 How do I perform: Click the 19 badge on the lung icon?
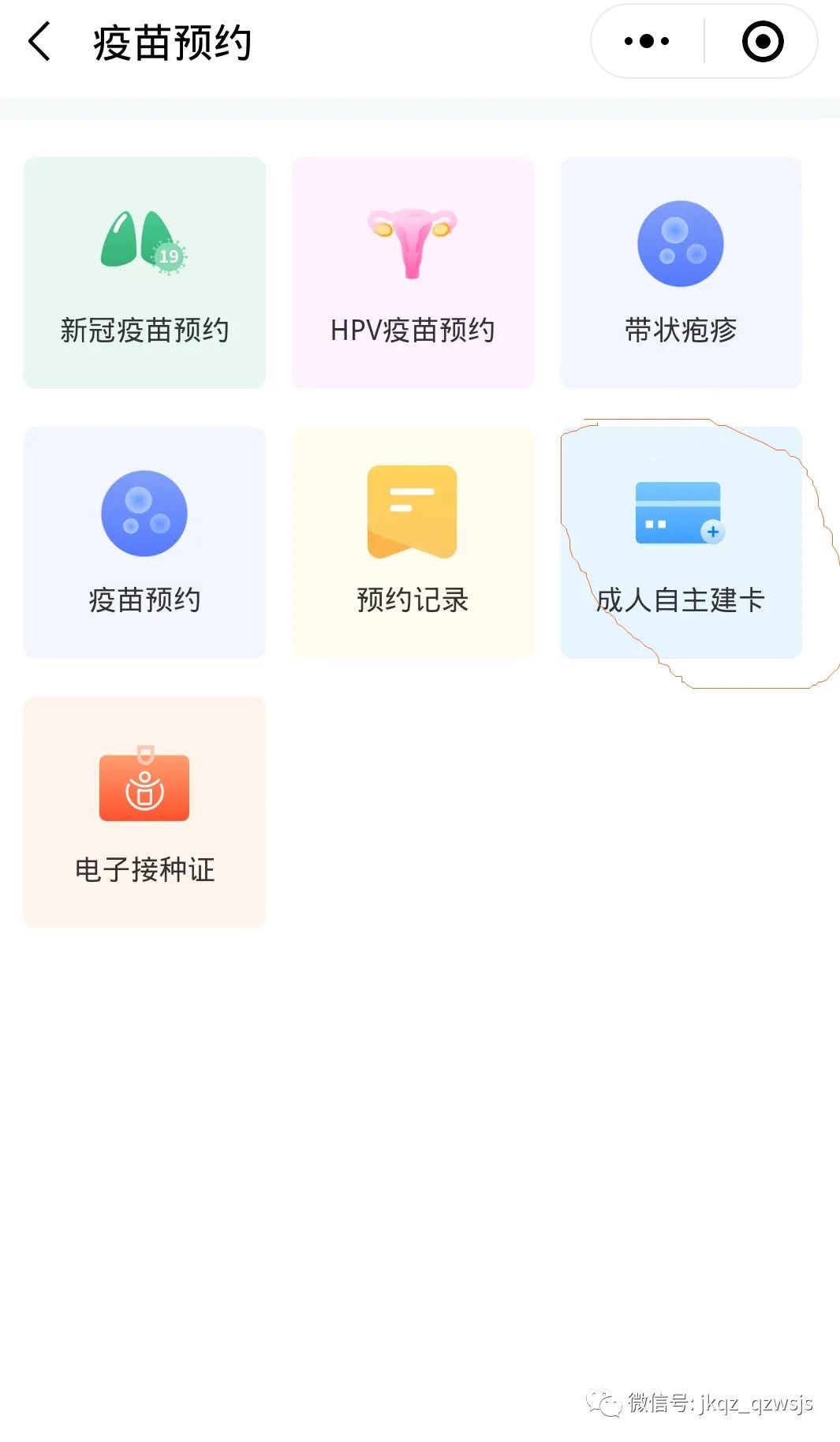(x=167, y=256)
